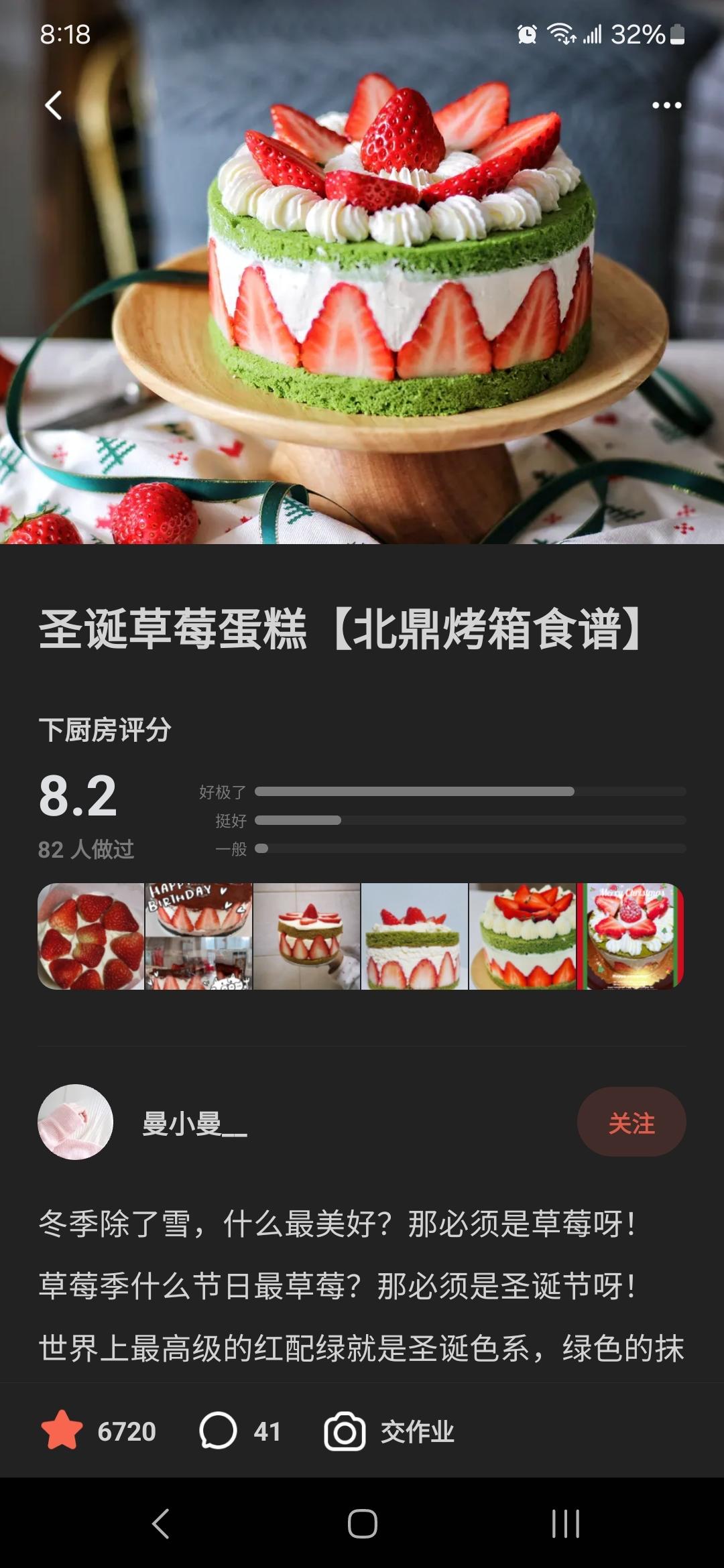Follow 曼小曼__ with the 关注 button
The width and height of the screenshot is (724, 1568).
631,1122
